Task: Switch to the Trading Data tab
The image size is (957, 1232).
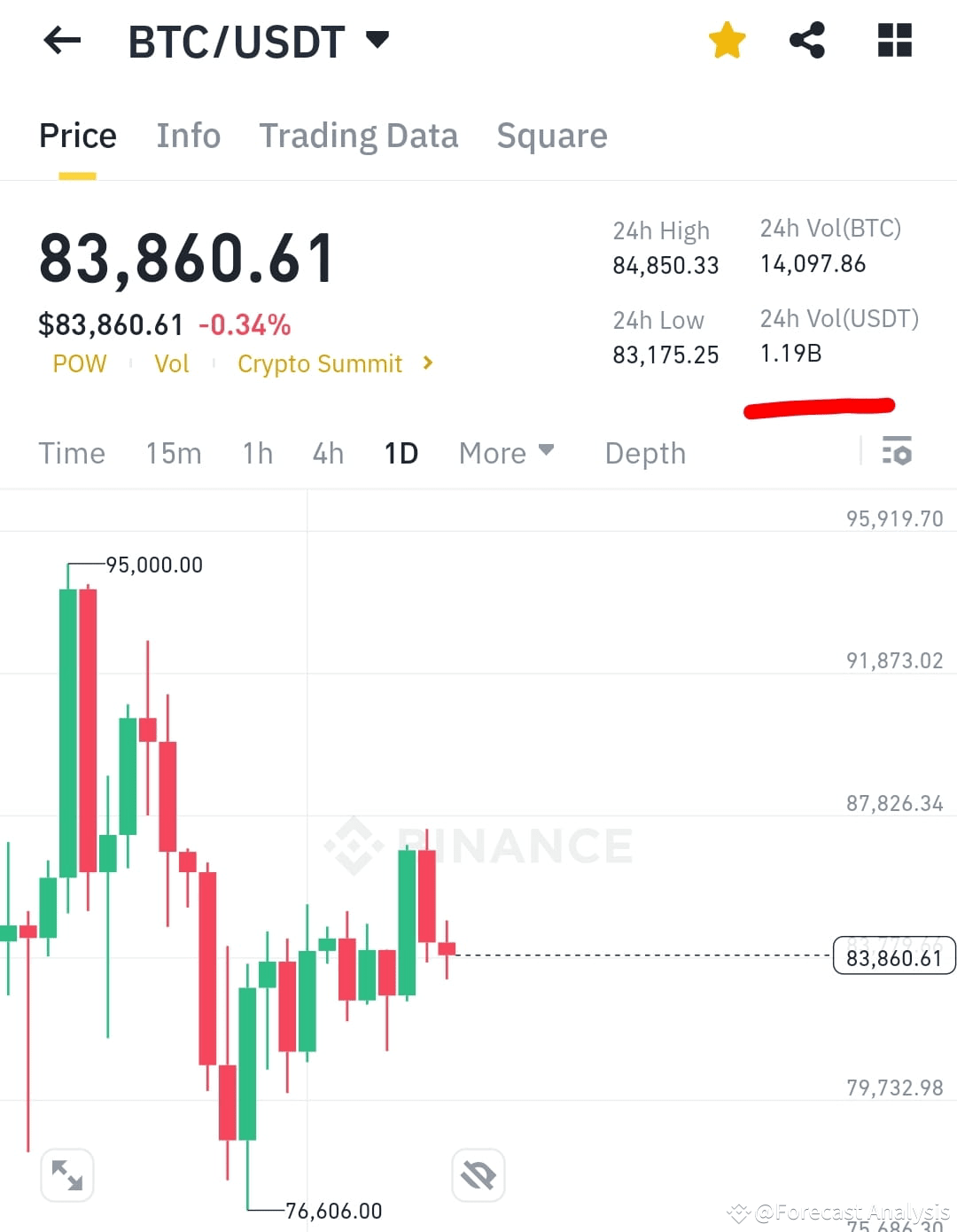Action: (358, 135)
